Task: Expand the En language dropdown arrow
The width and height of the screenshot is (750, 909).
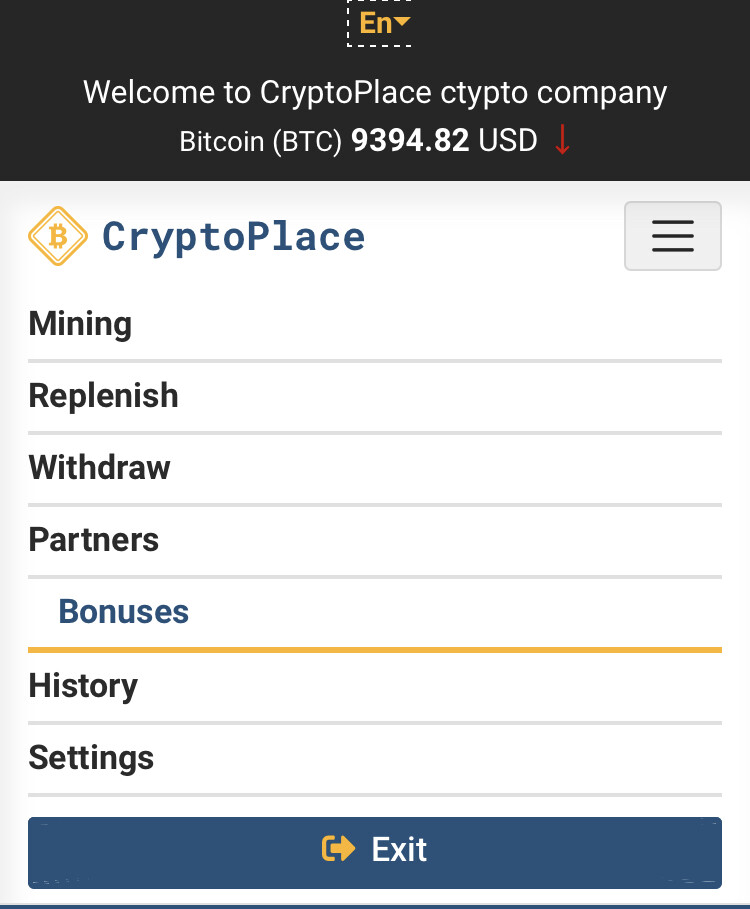Action: pos(401,20)
